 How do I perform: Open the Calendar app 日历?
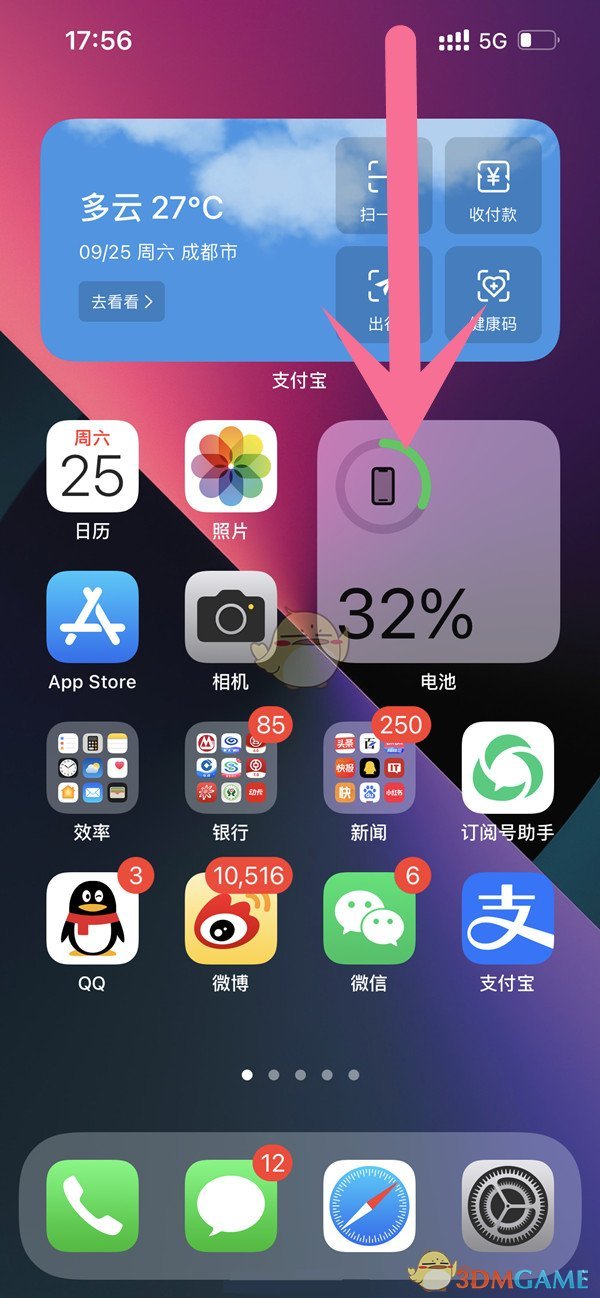[92, 467]
